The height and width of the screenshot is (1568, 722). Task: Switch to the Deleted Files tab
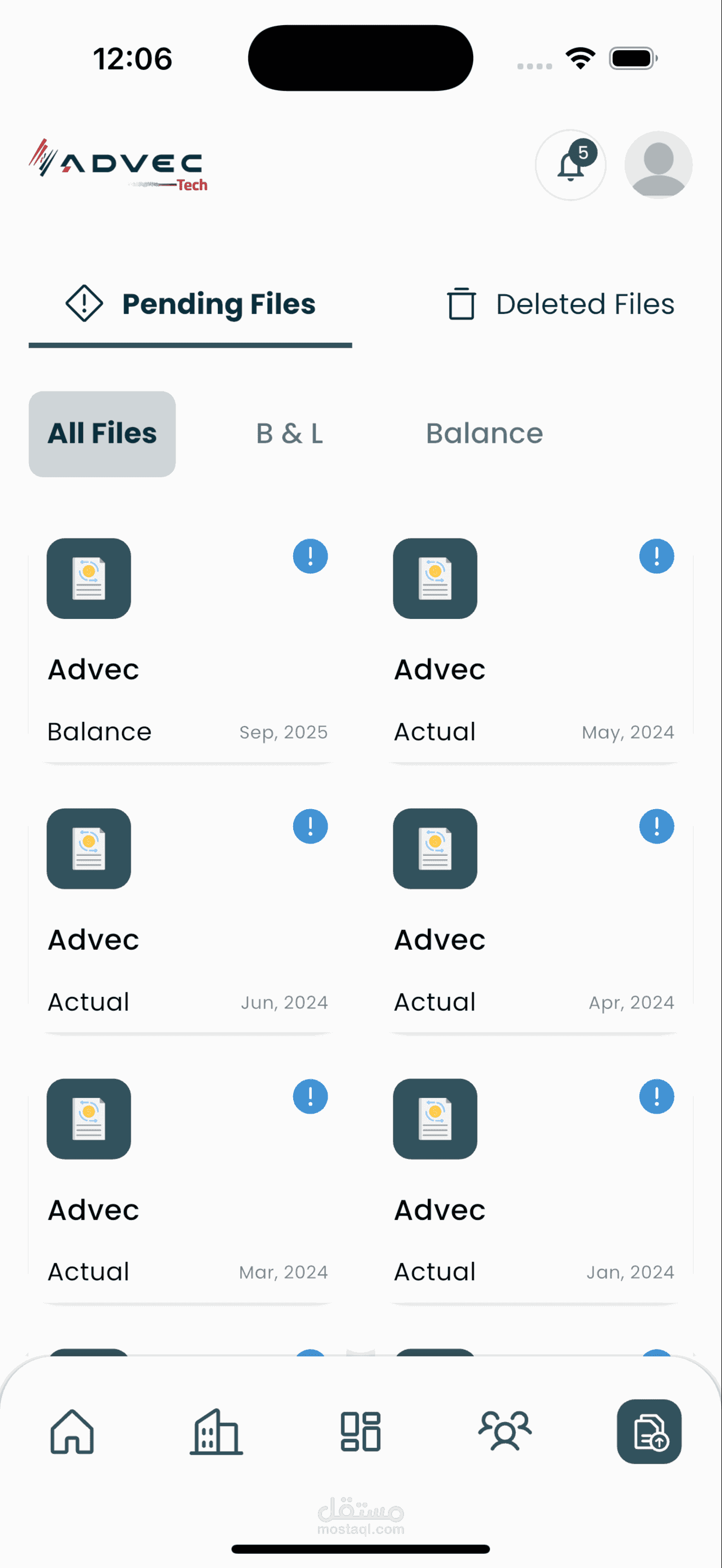(x=561, y=304)
